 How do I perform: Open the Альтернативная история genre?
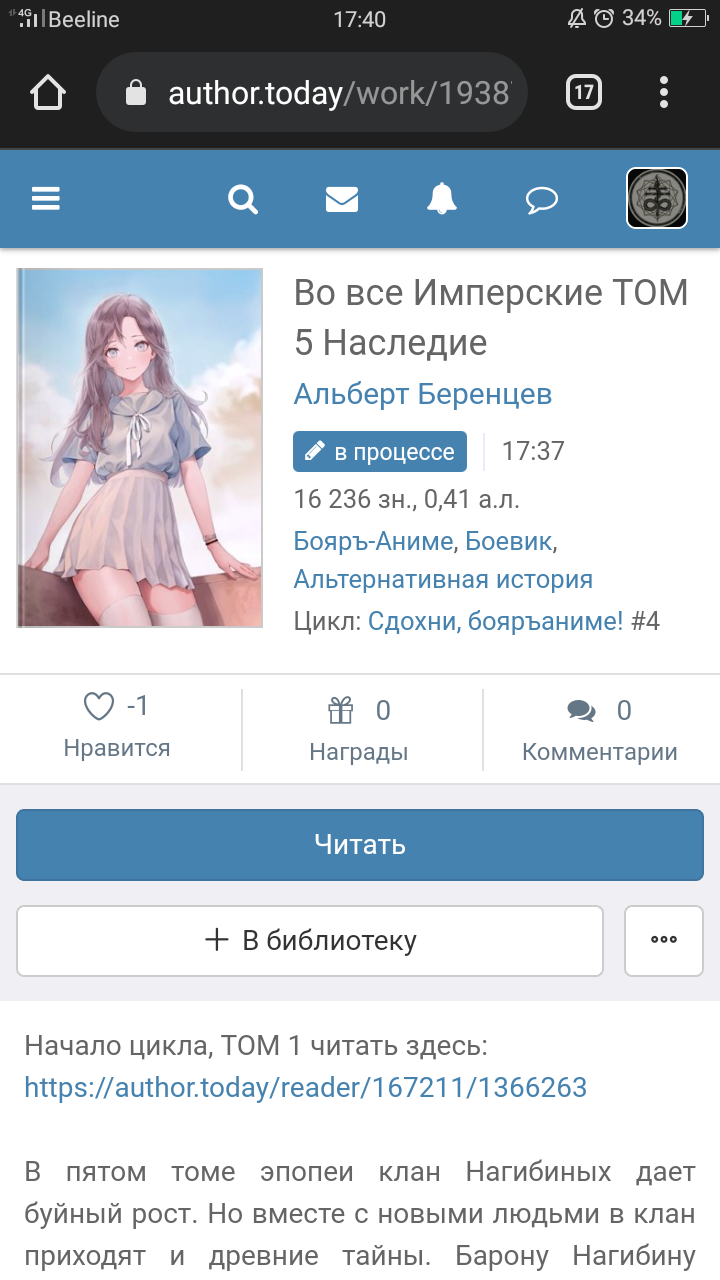tap(443, 579)
